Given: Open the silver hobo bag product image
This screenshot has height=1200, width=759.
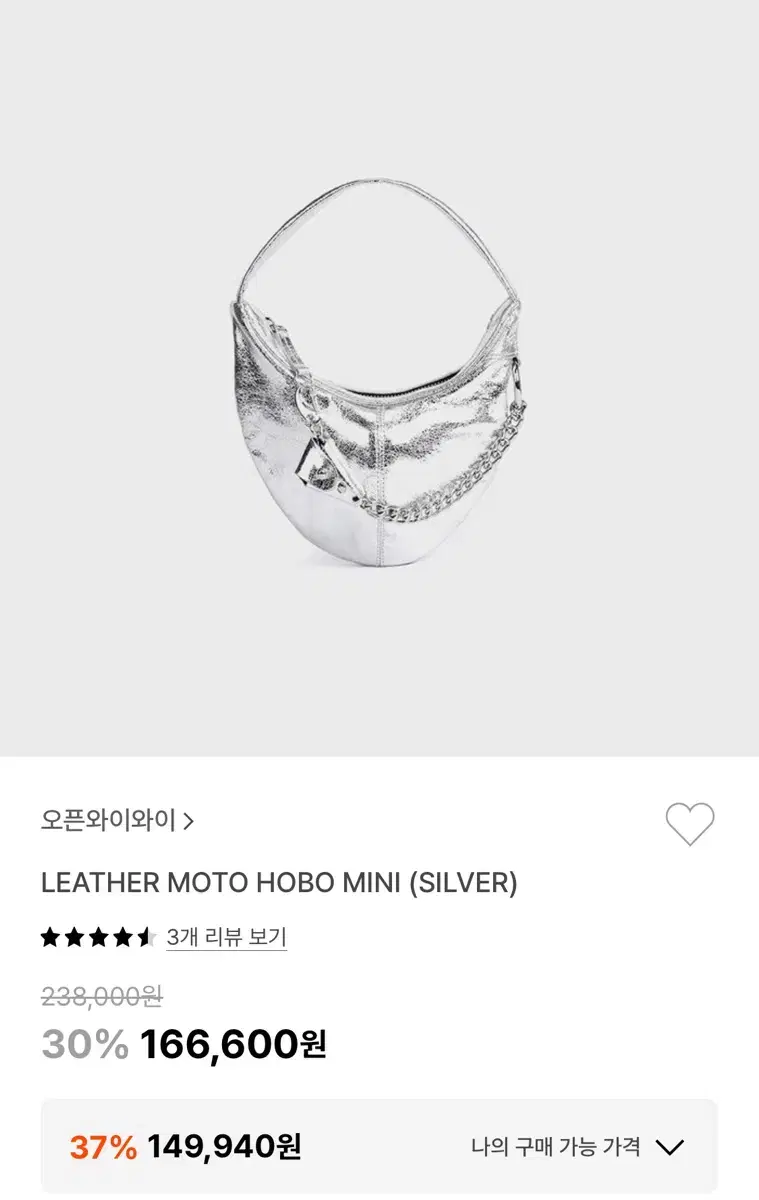Looking at the screenshot, I should point(379,375).
